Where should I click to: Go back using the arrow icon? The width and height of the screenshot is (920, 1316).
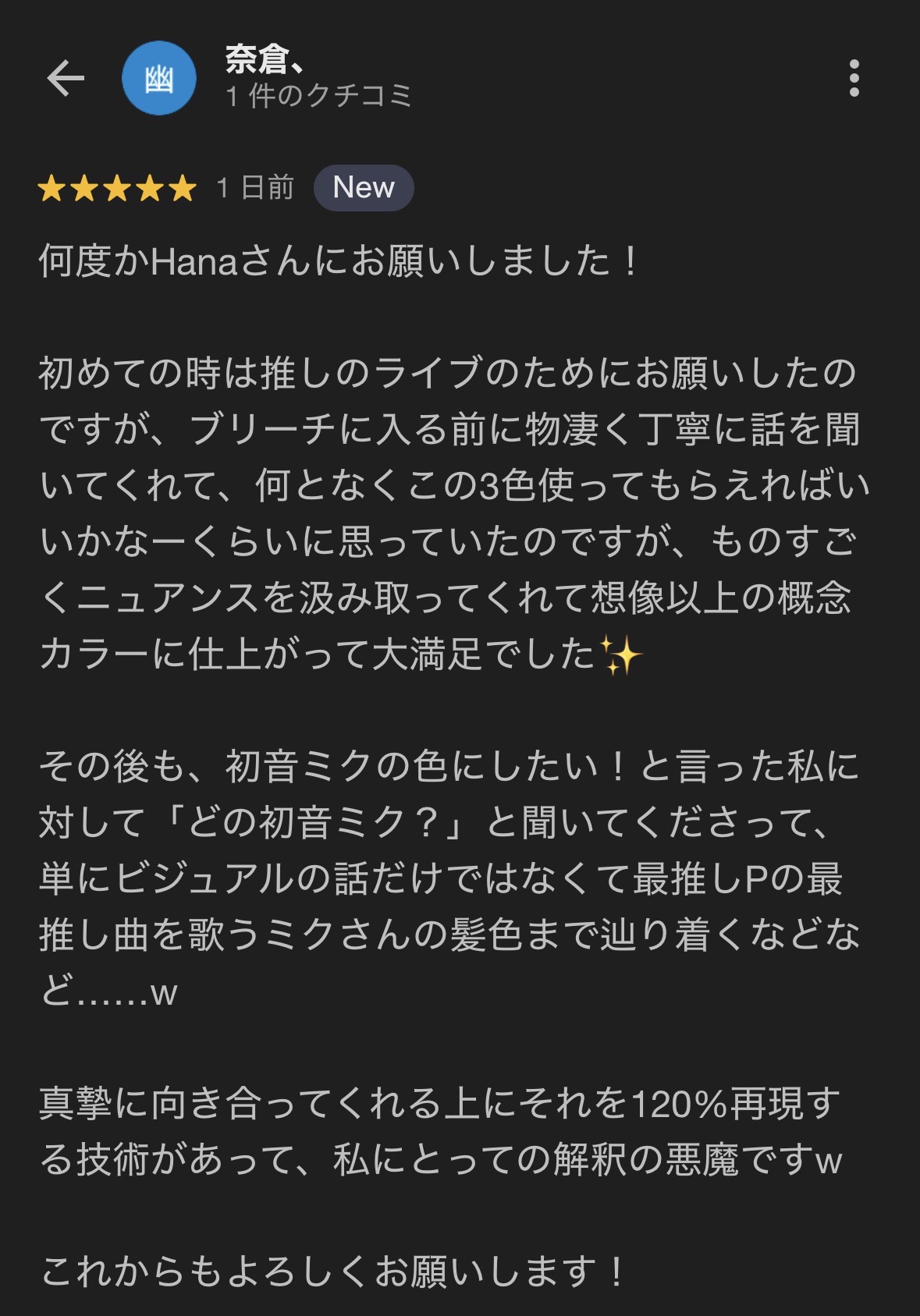(x=66, y=78)
